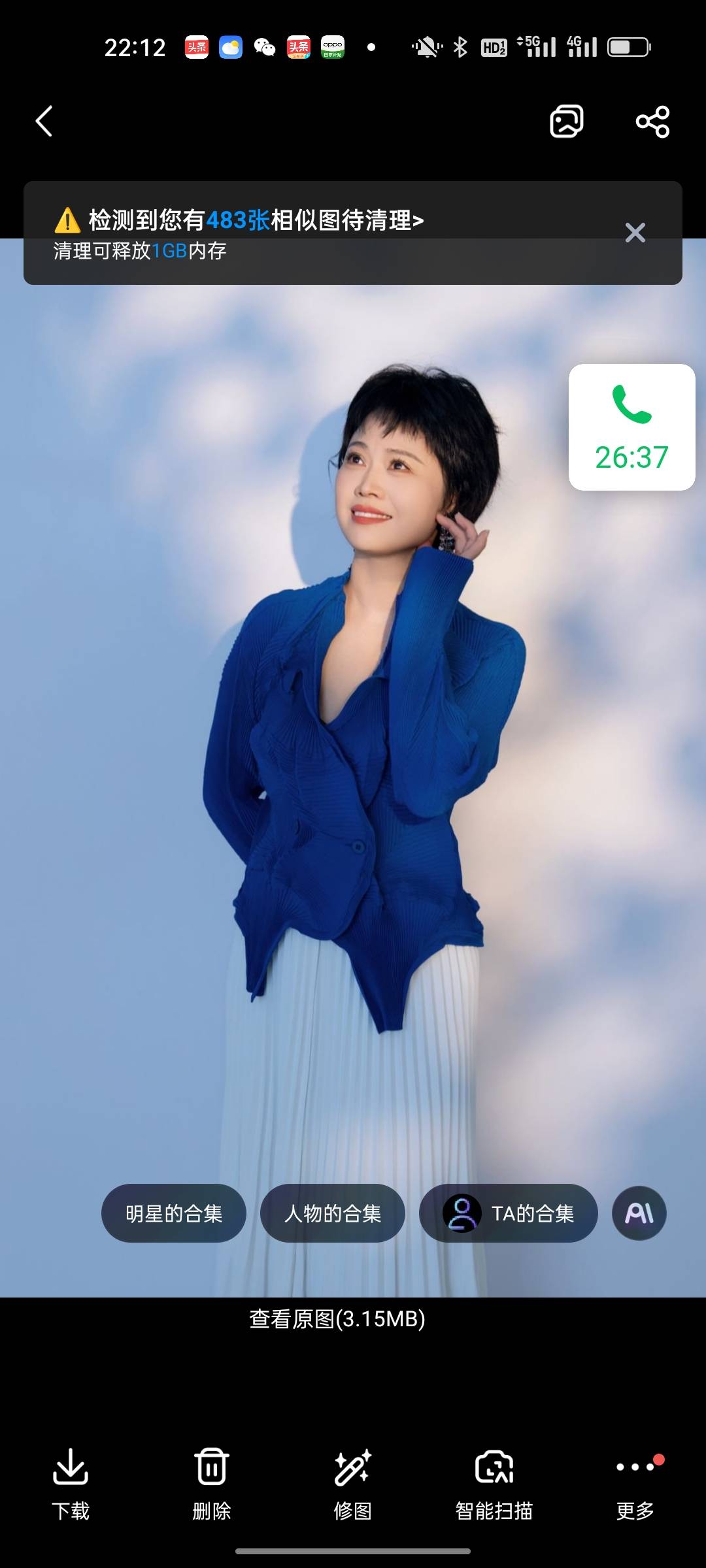Tap the Bluetooth status bar icon
This screenshot has width=706, height=1568.
coord(460,46)
